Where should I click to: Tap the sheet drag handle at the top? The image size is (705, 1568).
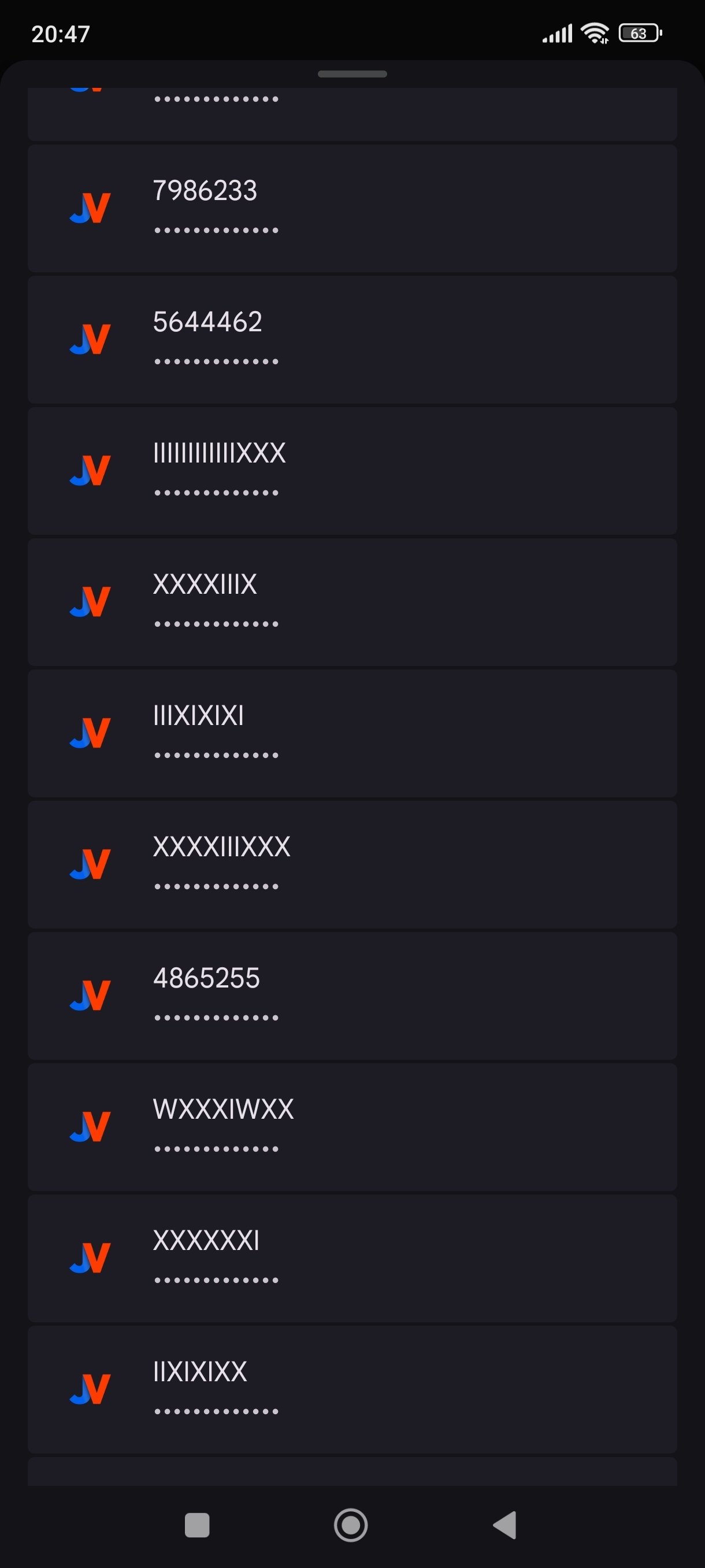point(352,74)
